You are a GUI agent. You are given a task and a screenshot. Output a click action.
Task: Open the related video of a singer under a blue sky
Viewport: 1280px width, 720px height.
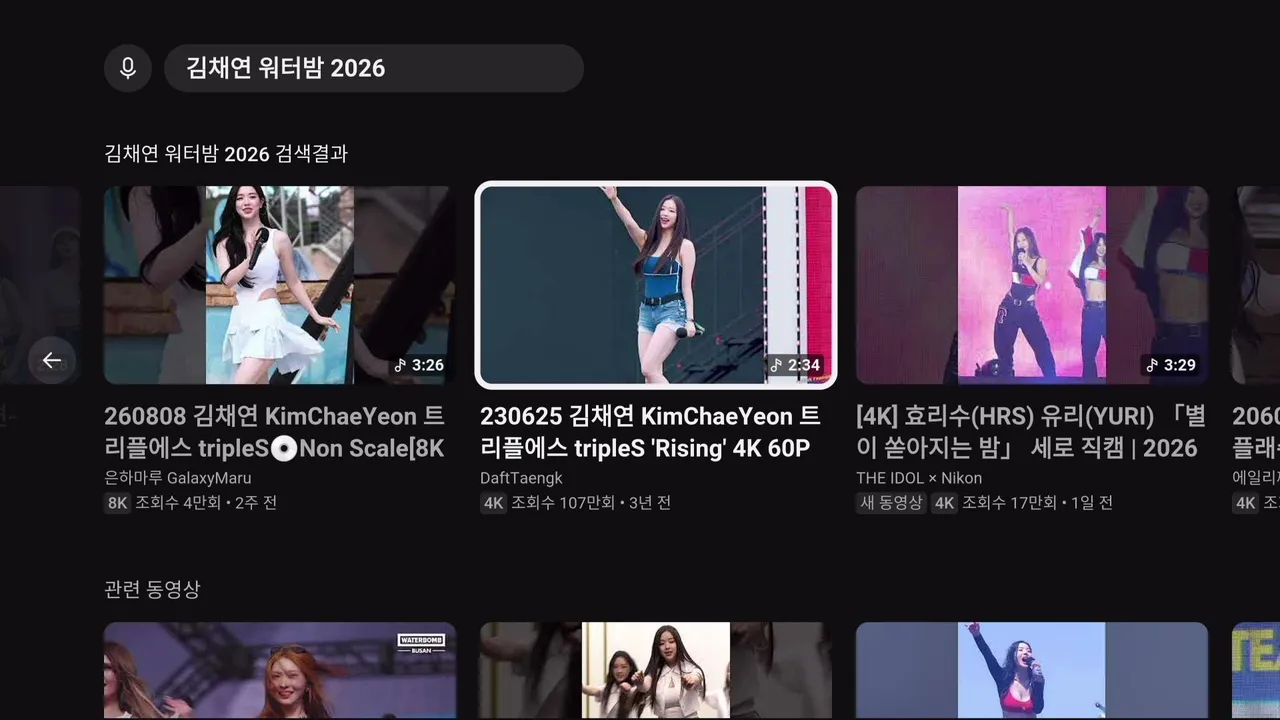[1032, 670]
